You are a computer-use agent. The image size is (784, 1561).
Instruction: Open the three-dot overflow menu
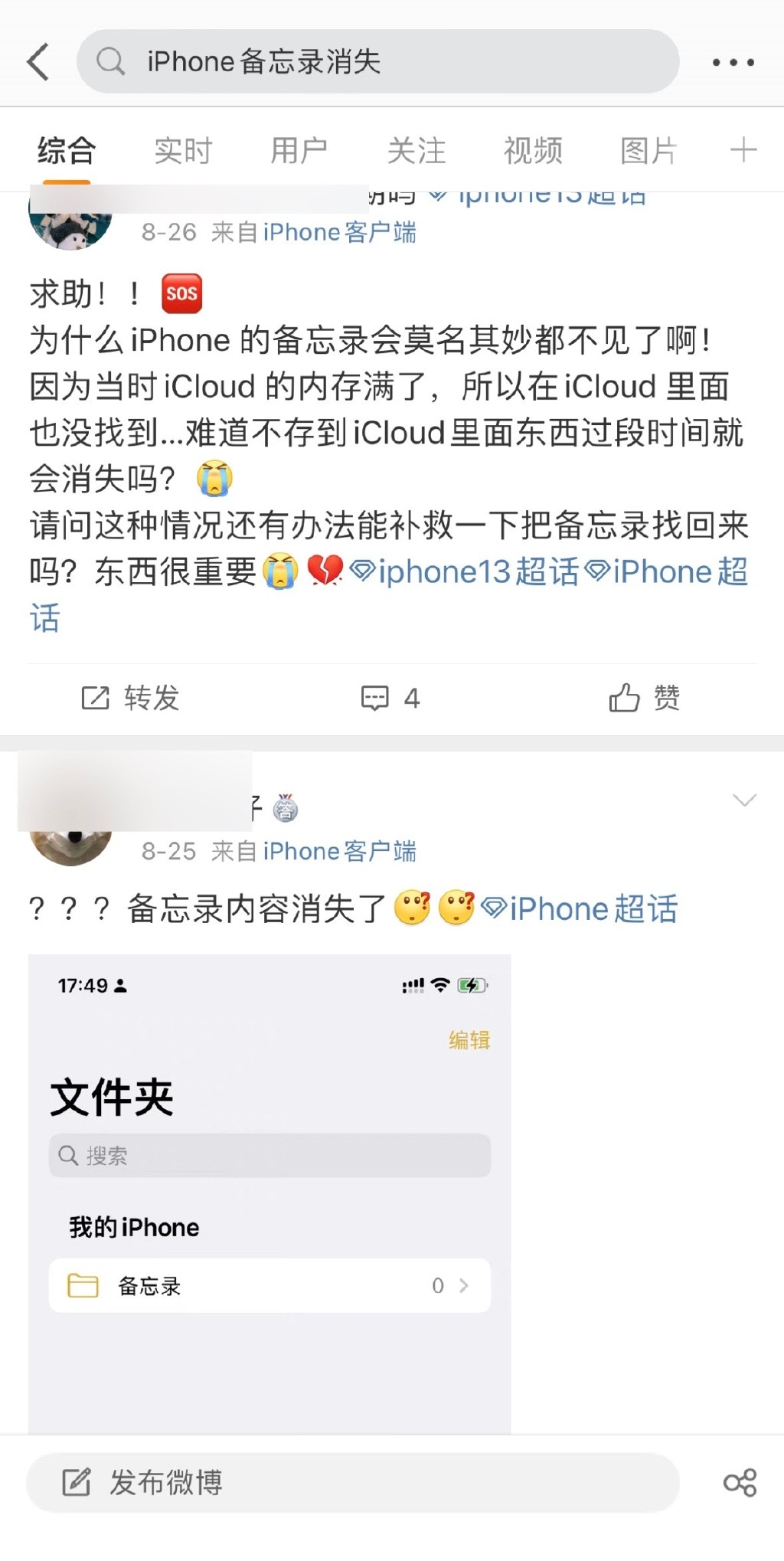tap(733, 63)
